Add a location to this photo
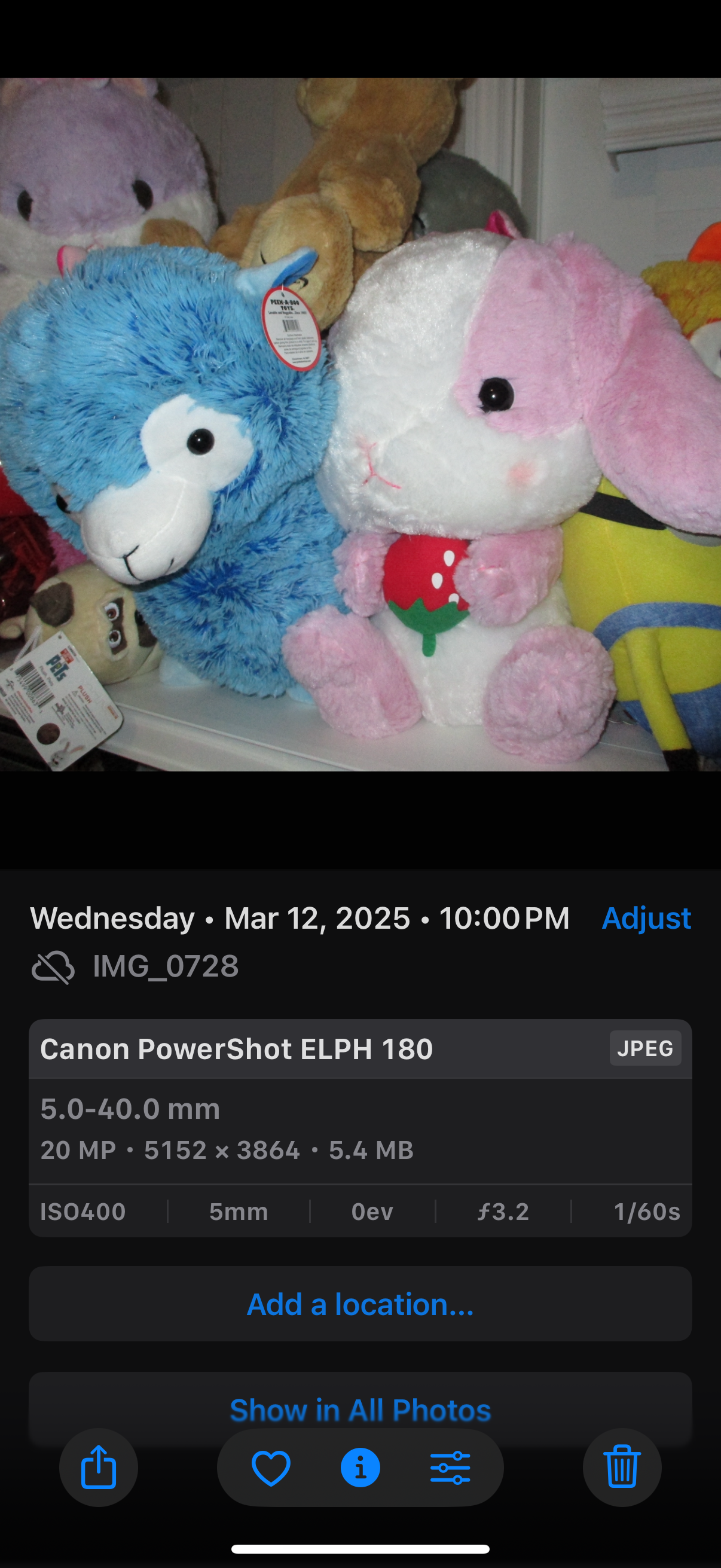This screenshot has width=721, height=1568. pos(360,1304)
